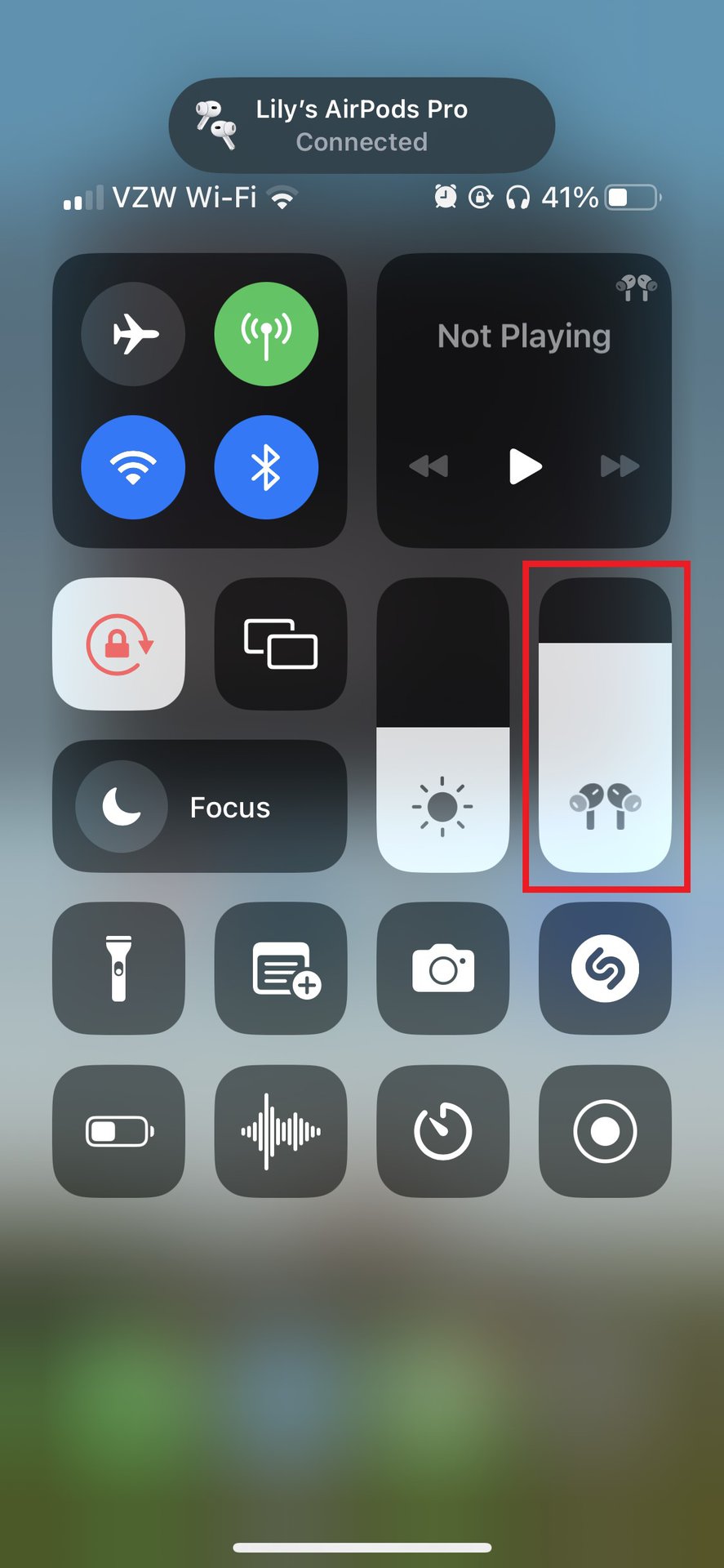This screenshot has width=724, height=1568.
Task: Skip to the next track
Action: click(620, 466)
